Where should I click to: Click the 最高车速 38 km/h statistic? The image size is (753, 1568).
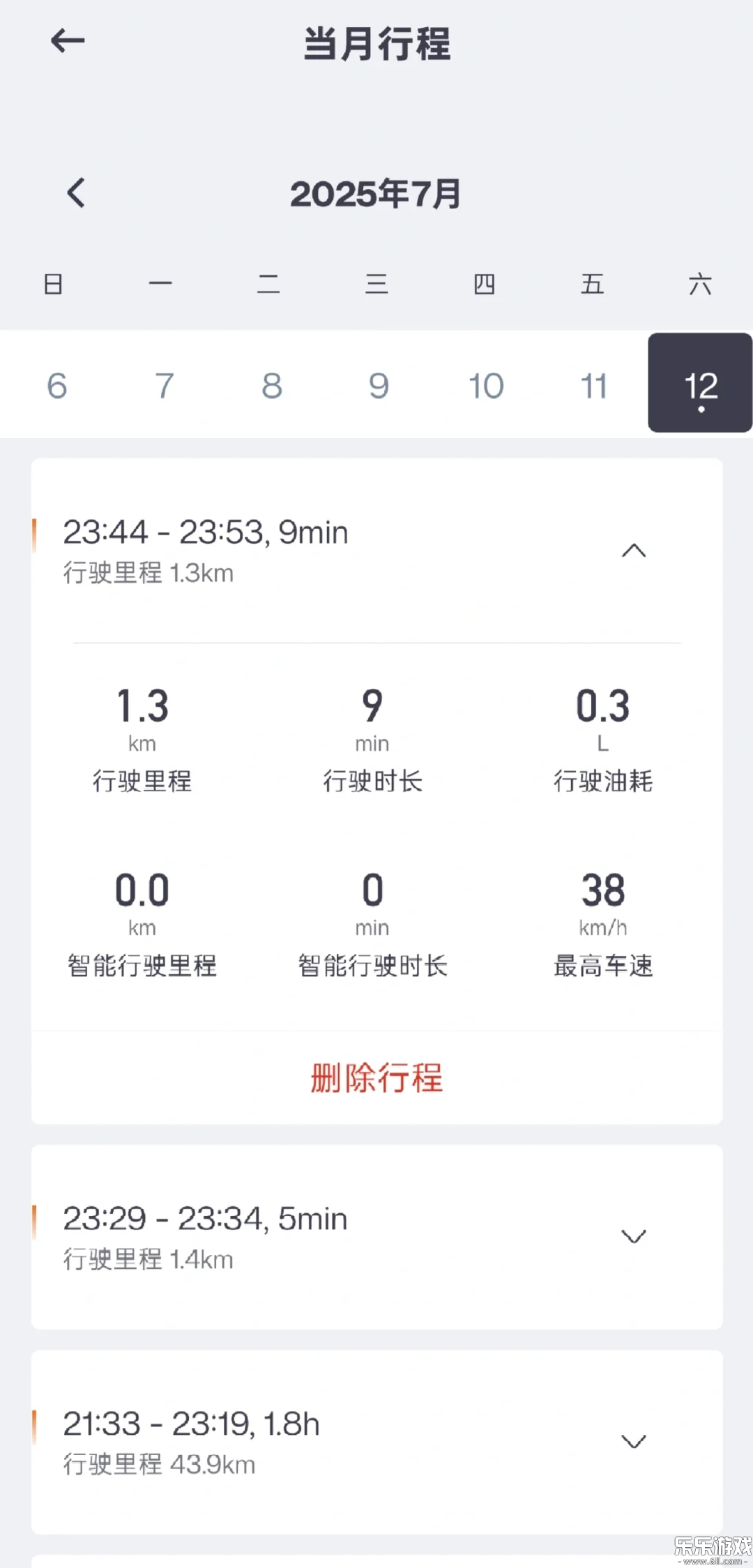[604, 920]
